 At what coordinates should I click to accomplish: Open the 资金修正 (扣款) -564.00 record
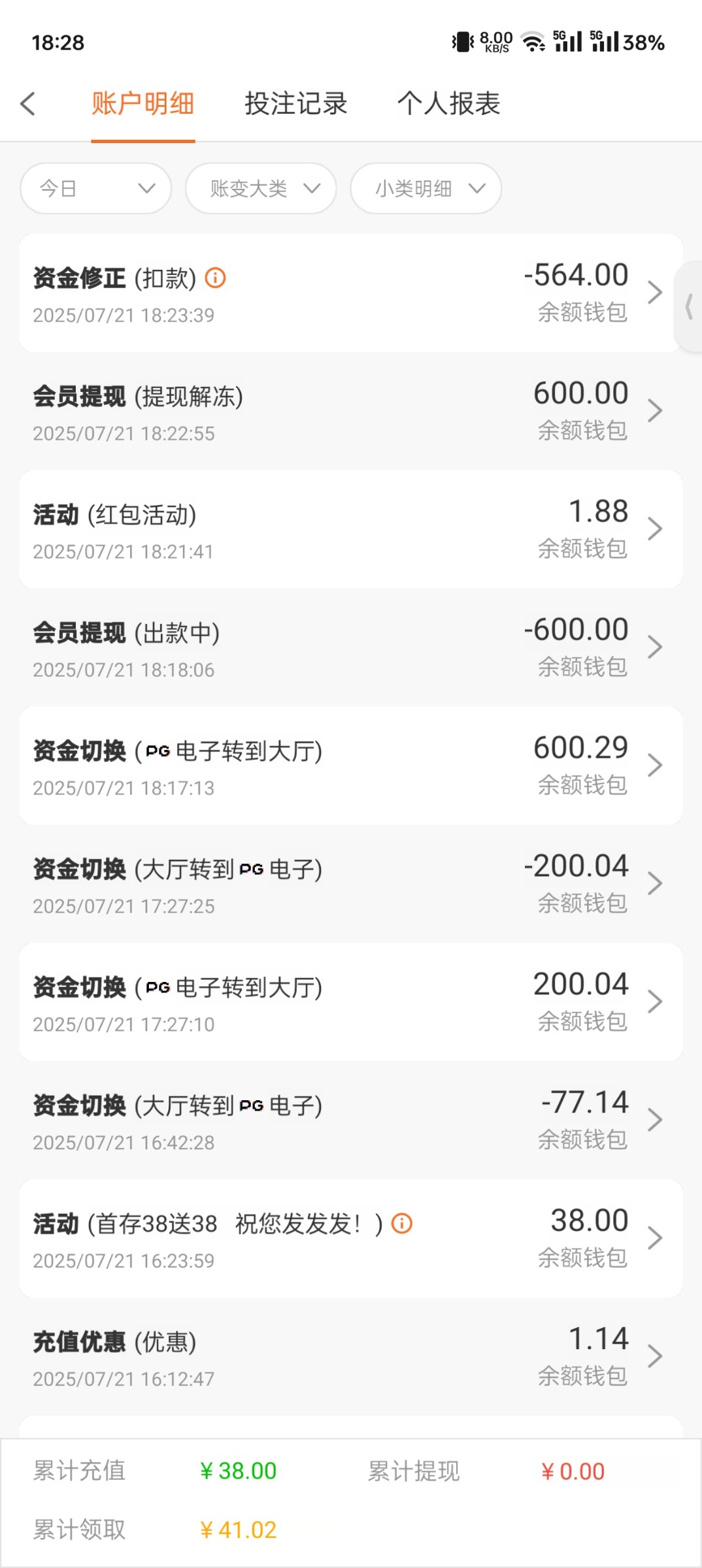pyautogui.click(x=350, y=293)
